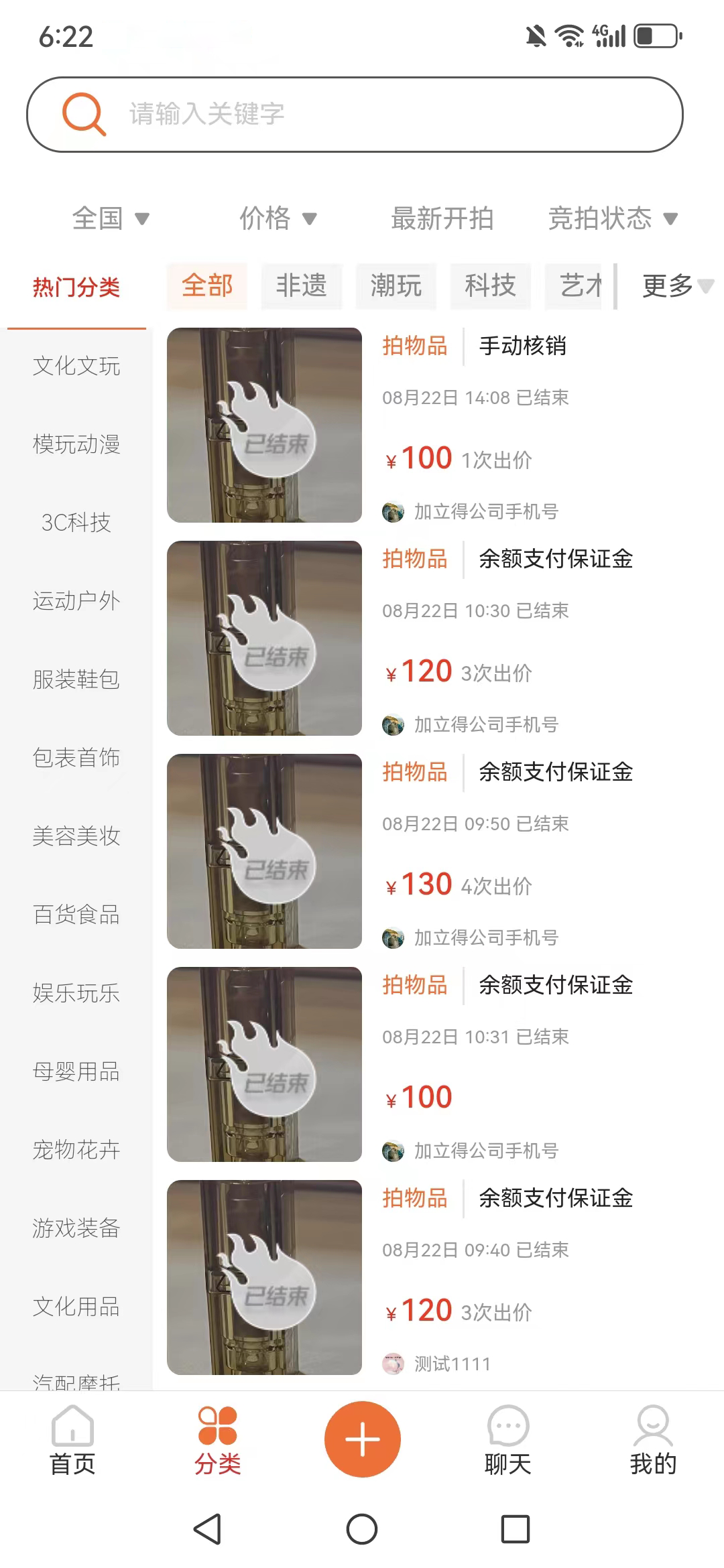Tap the magnifying glass search icon

(83, 113)
